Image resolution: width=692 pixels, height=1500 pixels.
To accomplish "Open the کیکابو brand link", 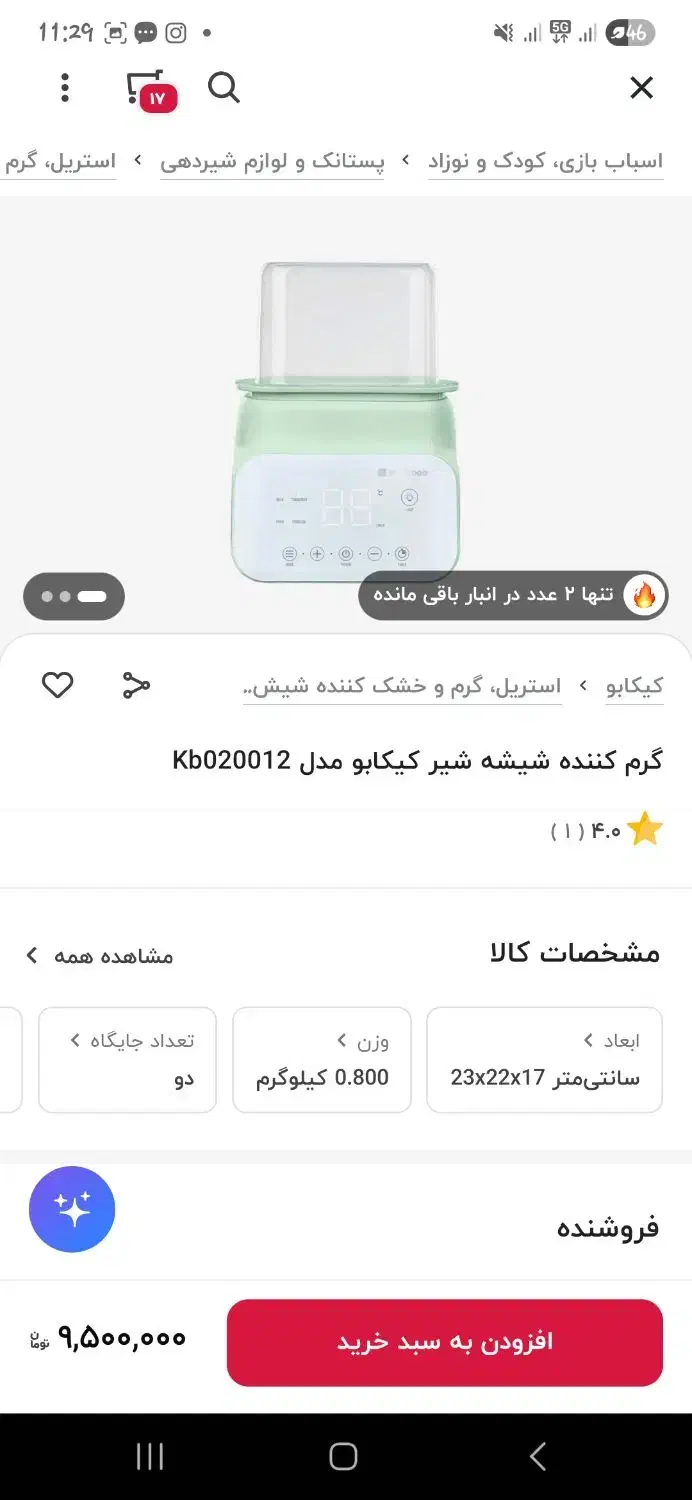I will (634, 686).
